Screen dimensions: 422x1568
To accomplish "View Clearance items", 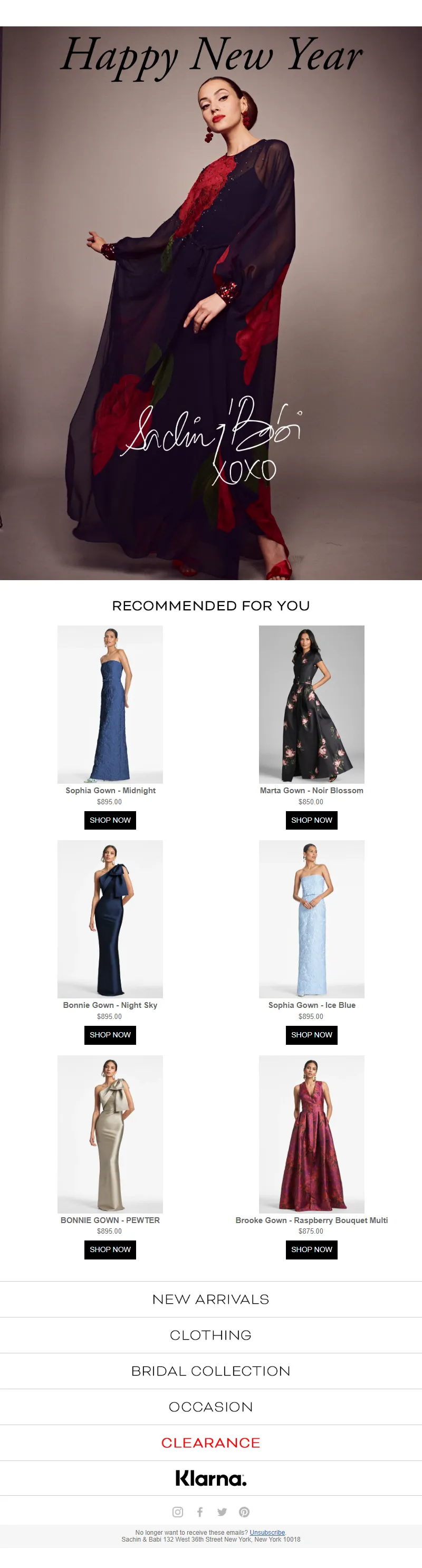I will [210, 1442].
